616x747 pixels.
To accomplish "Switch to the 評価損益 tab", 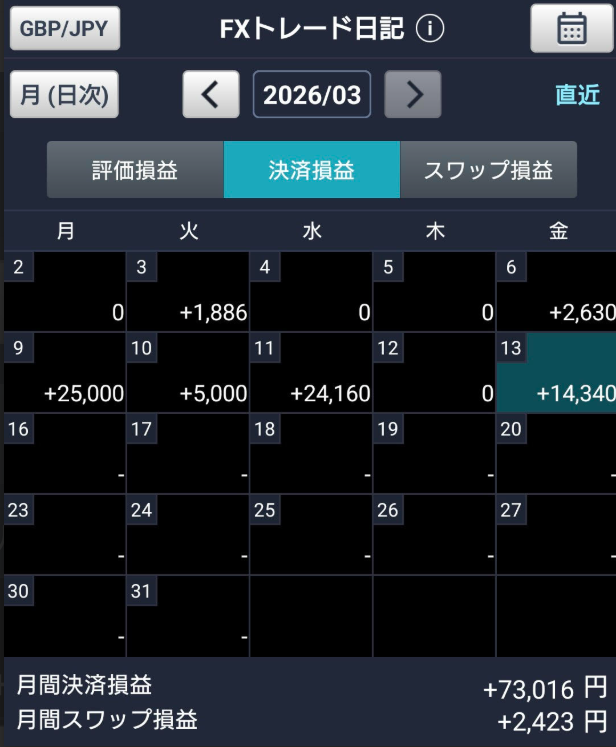I will (135, 170).
